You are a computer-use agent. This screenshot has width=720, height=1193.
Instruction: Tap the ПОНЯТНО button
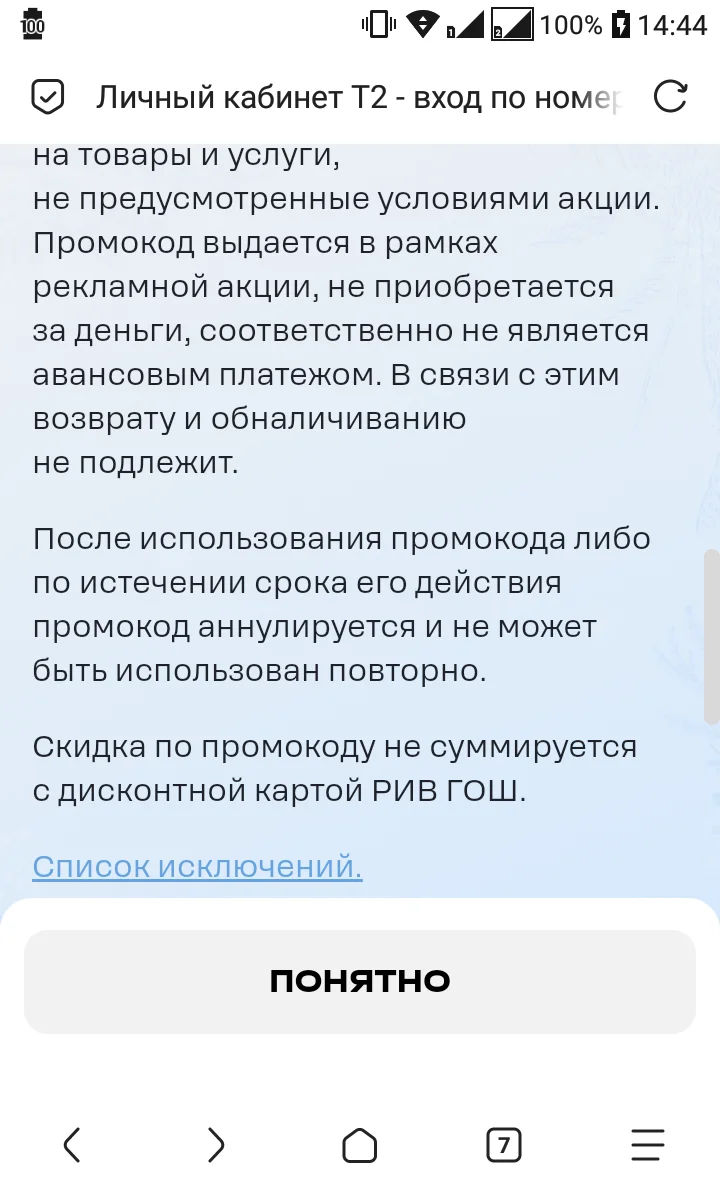[x=360, y=981]
